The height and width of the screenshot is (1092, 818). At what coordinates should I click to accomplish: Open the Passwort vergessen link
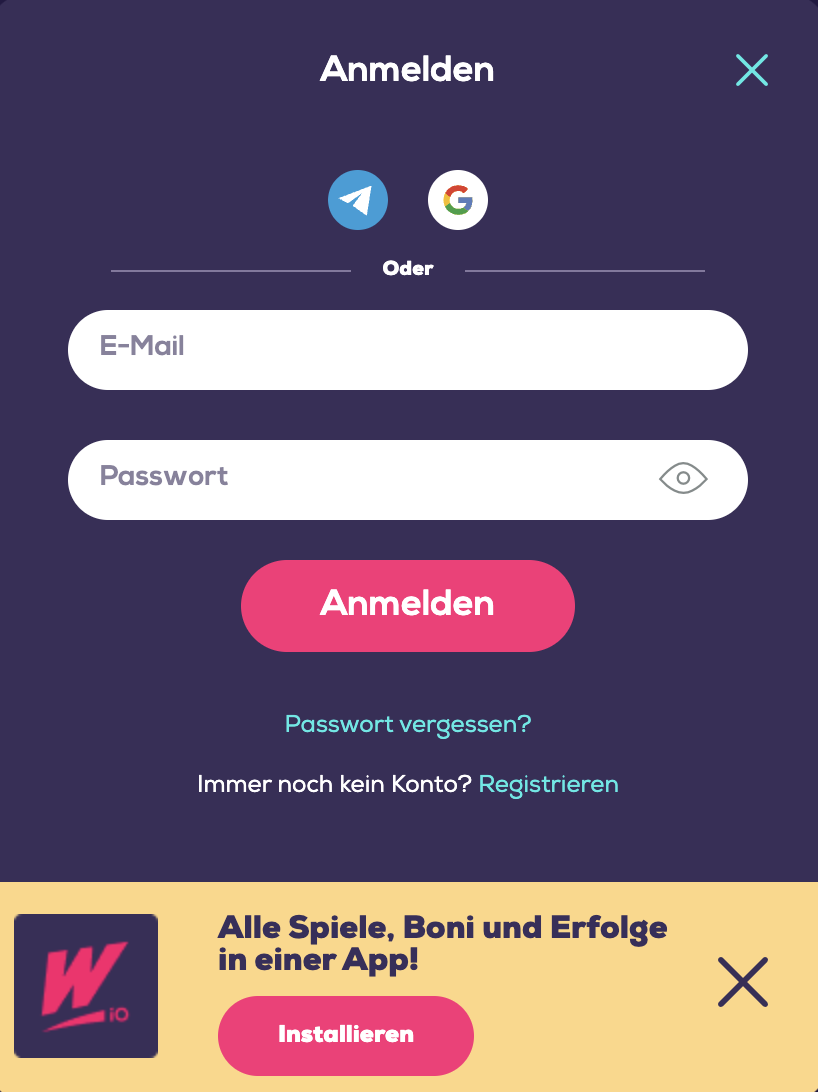[408, 723]
